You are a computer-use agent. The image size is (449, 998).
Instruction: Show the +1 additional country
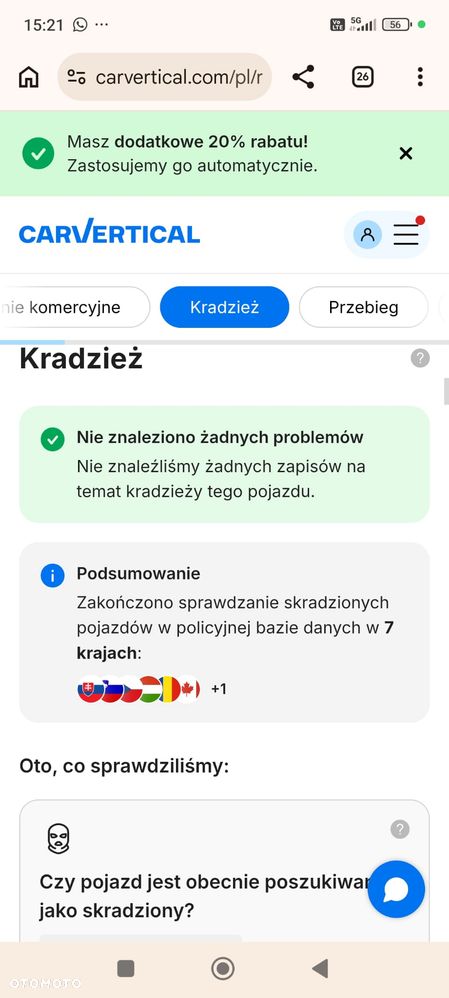(218, 689)
